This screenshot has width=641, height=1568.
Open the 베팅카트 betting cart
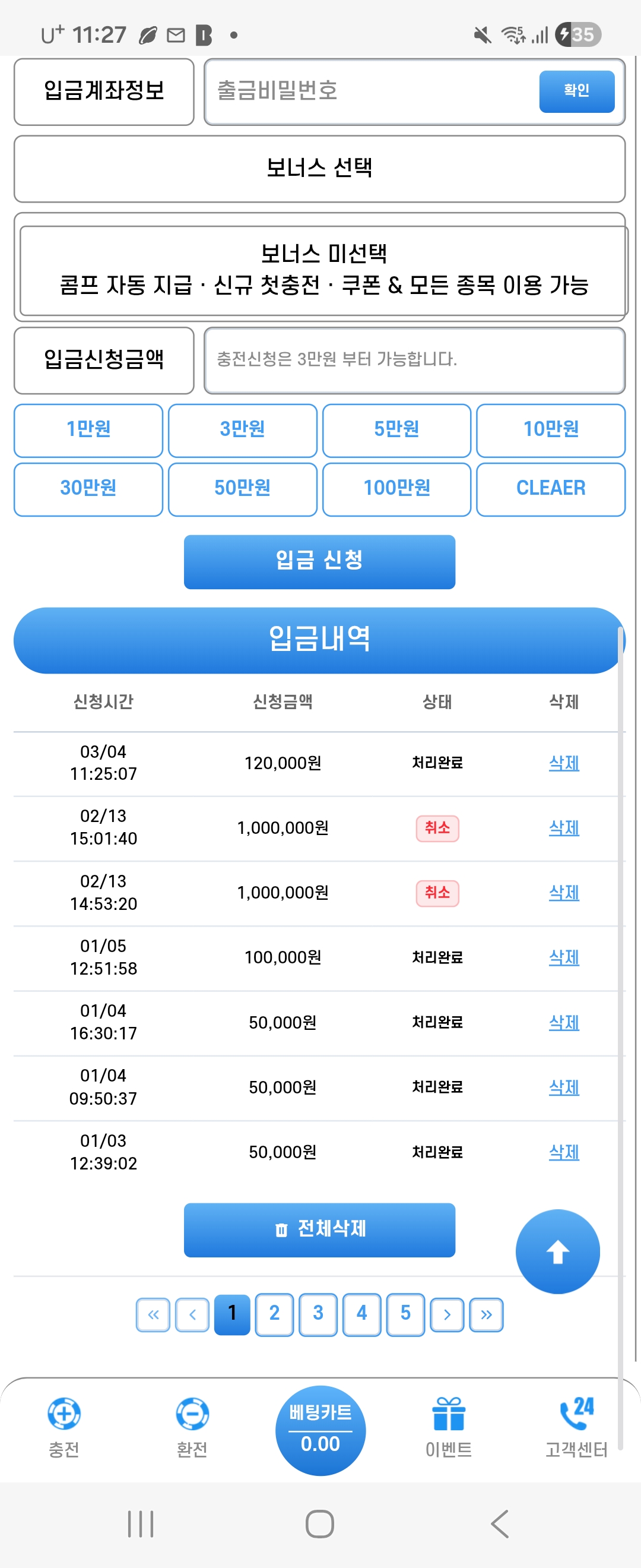coord(321,1430)
